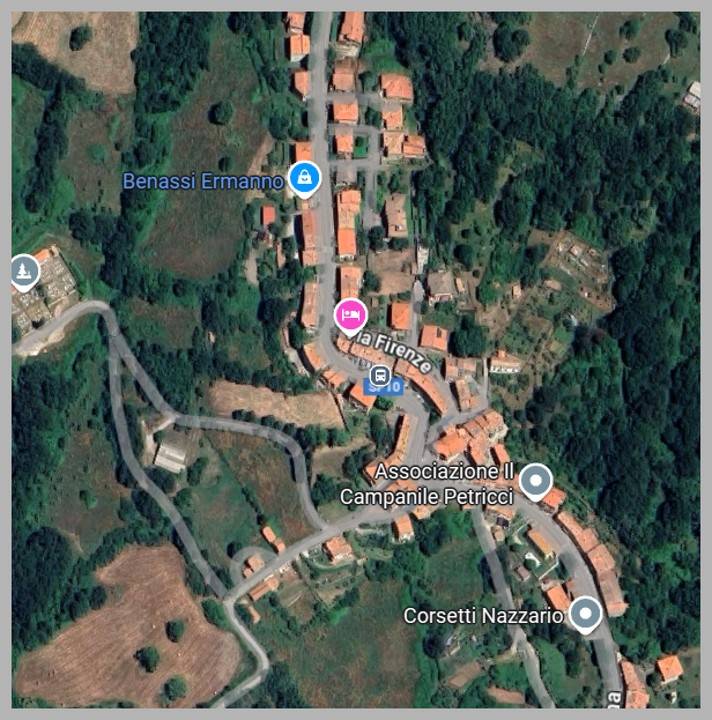Open the Associazione Il Campanile Petricci pin
Viewport: 712px width, 720px height.
pos(537,481)
